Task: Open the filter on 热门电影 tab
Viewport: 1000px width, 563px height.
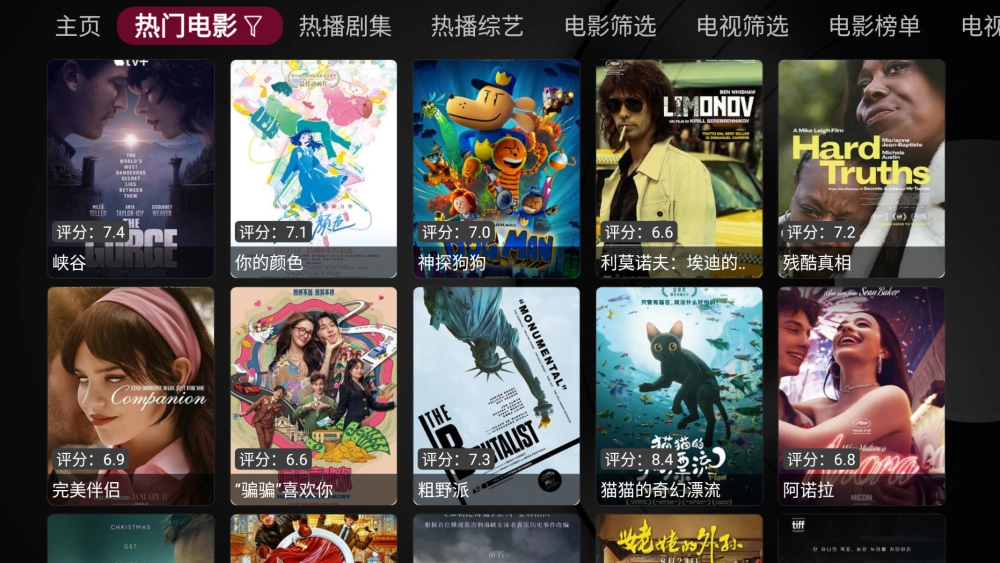Action: 253,27
